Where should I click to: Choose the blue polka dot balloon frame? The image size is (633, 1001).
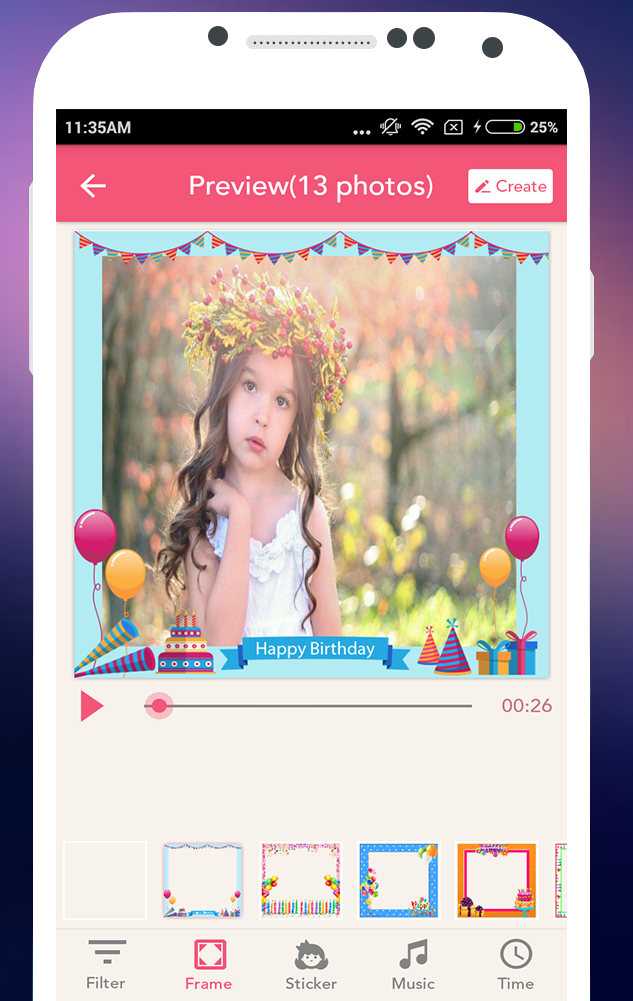pos(399,880)
